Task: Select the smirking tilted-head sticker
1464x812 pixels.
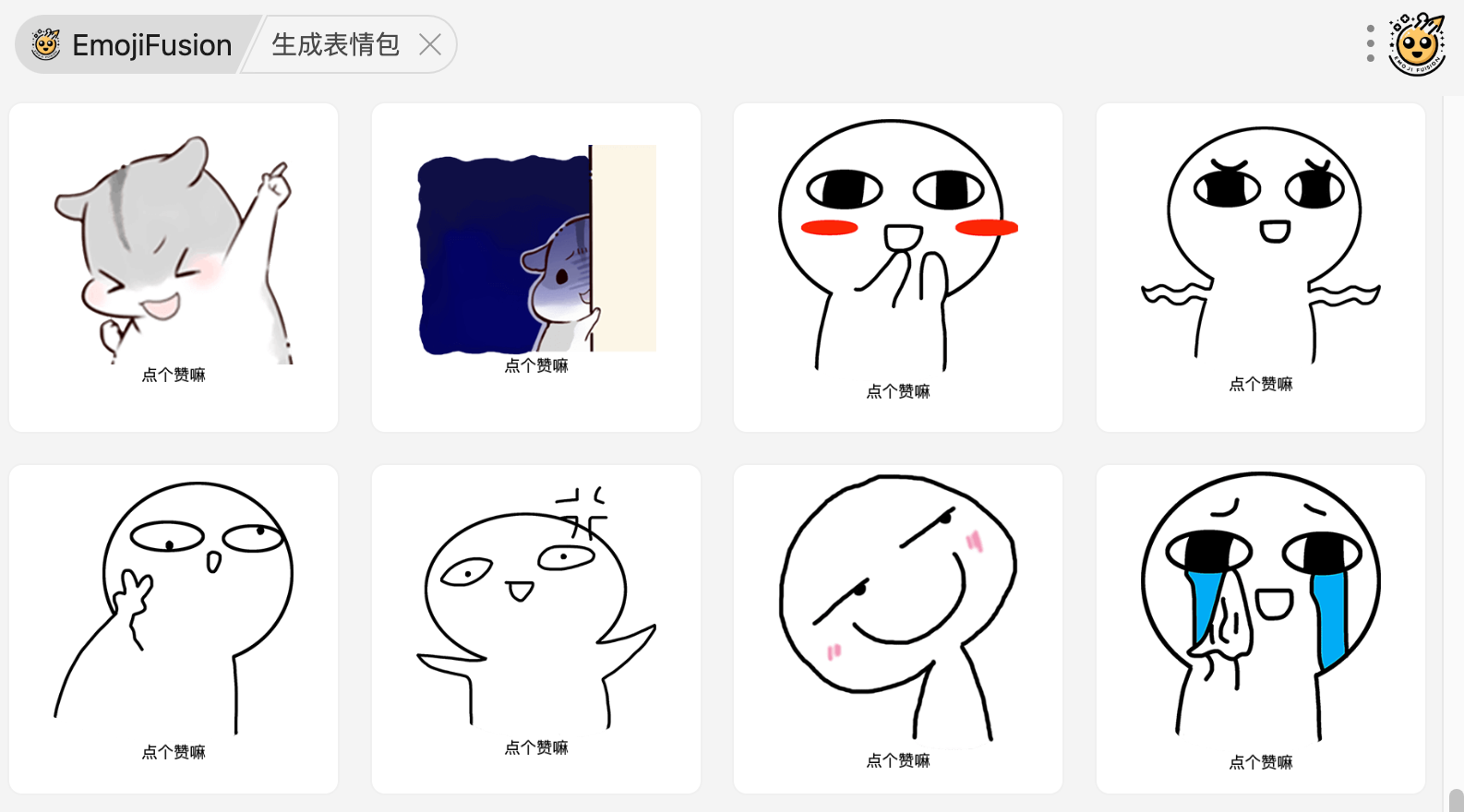Action: [x=898, y=628]
